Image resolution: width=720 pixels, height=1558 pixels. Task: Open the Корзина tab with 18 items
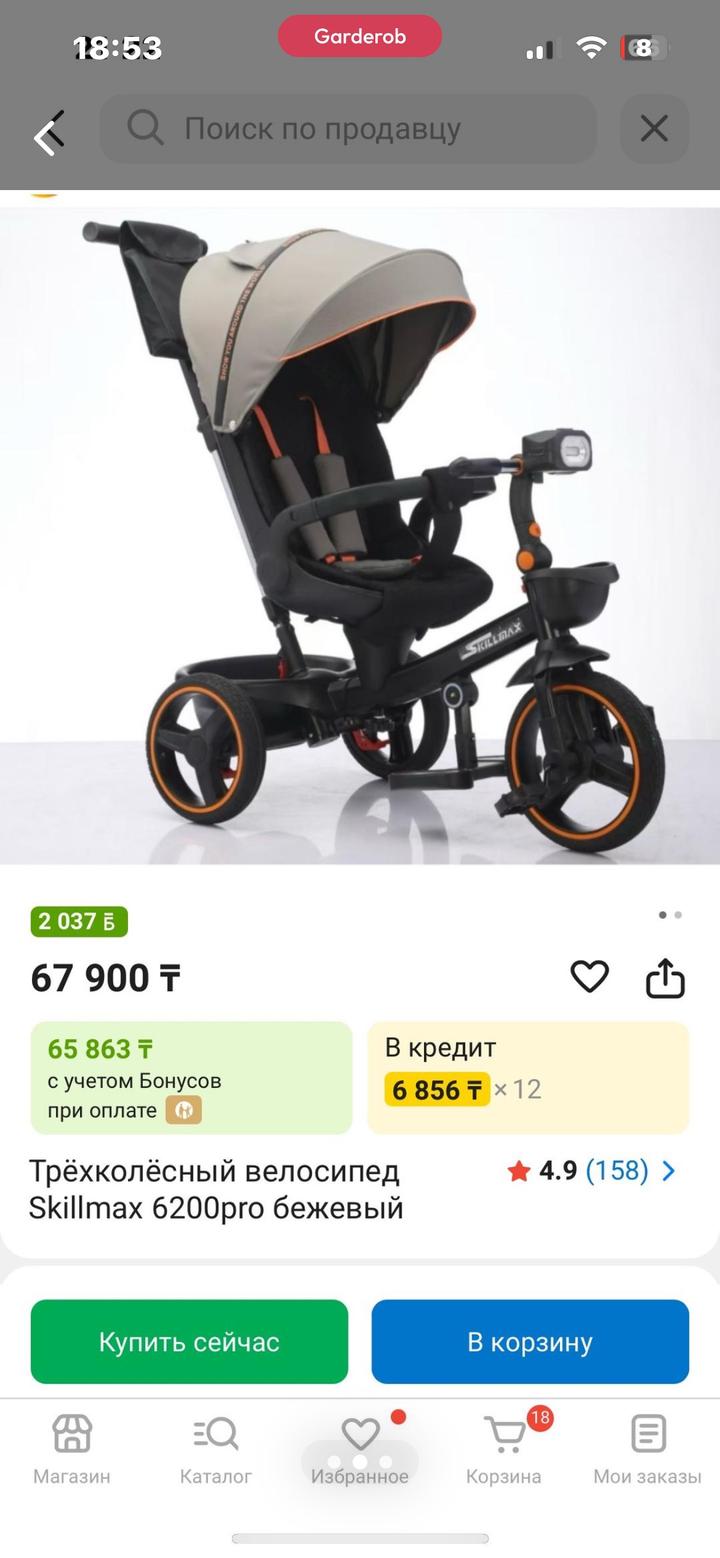click(504, 1448)
